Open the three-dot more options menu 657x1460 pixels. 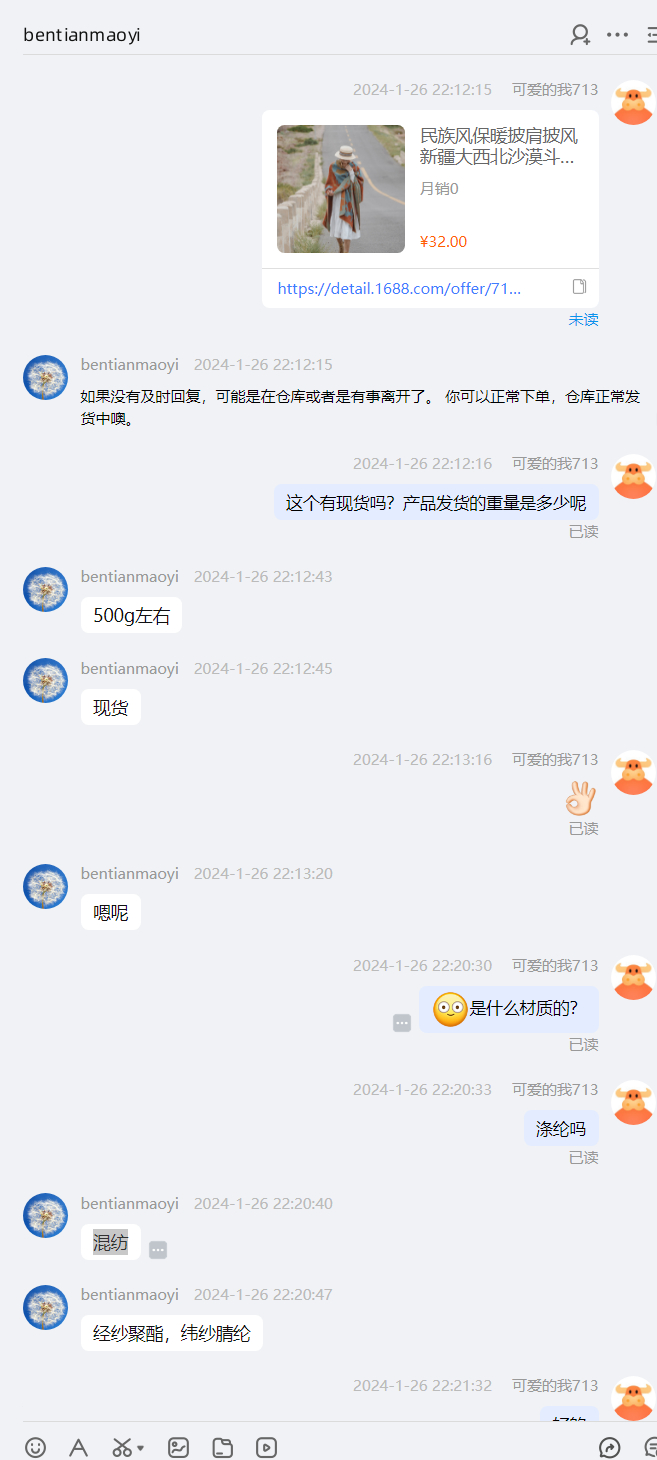tap(618, 35)
